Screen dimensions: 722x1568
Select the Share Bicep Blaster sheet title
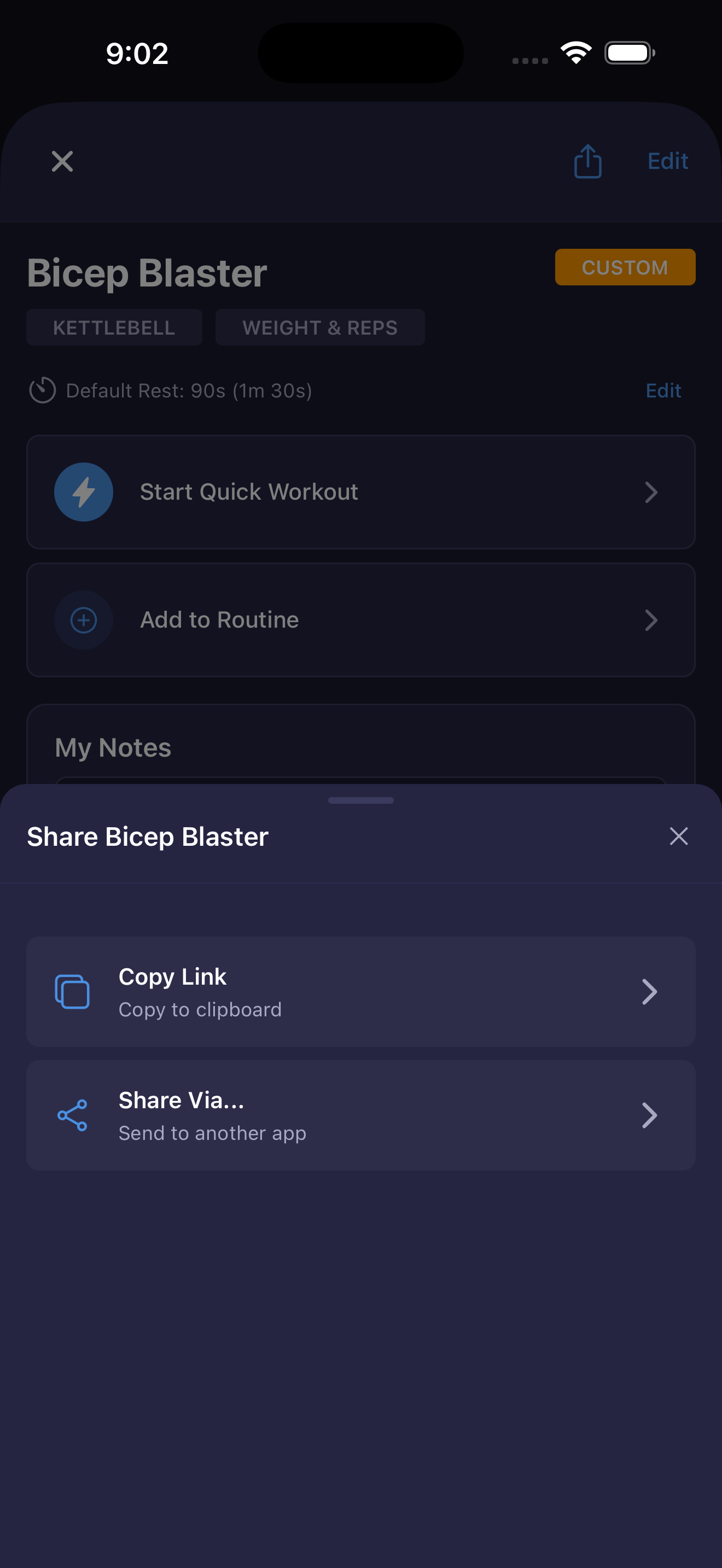point(147,836)
